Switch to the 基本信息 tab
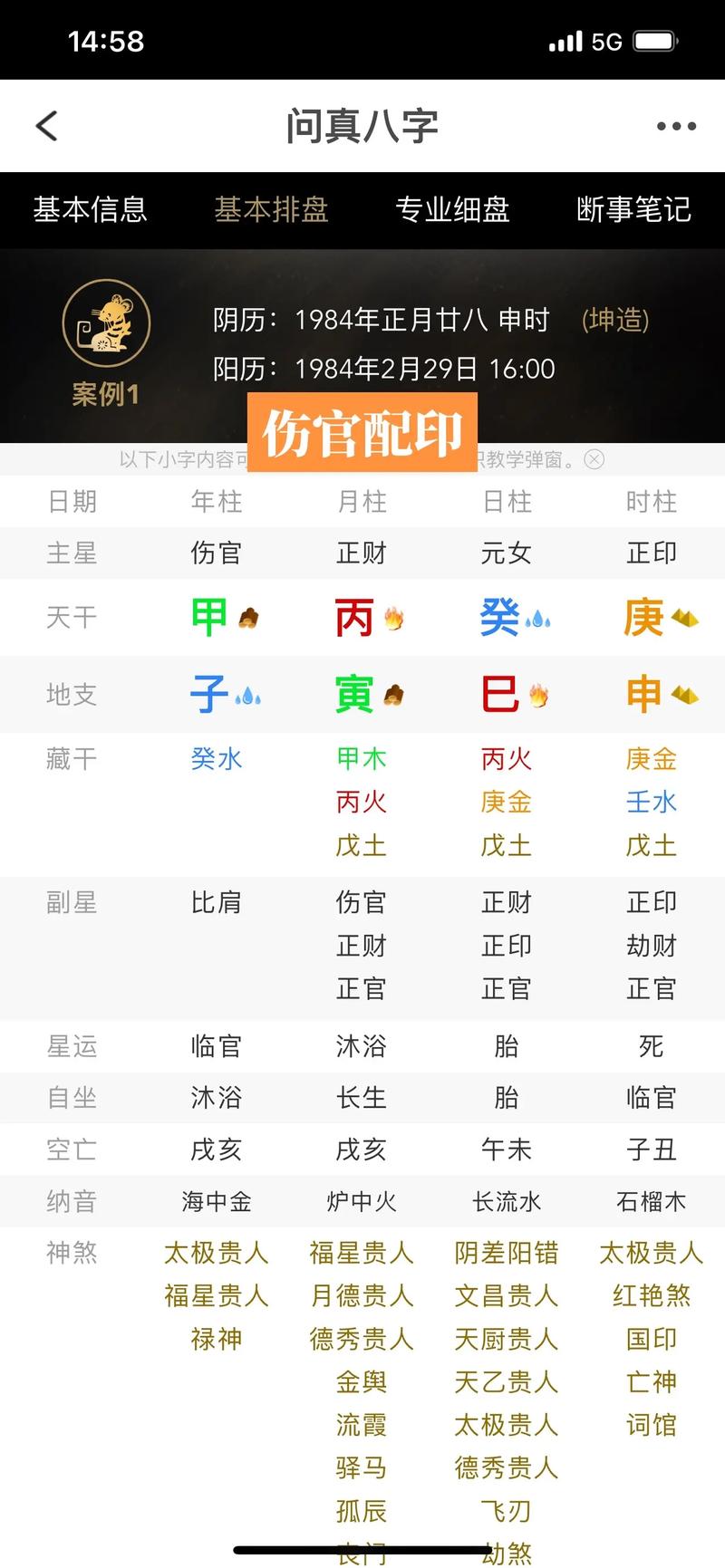The height and width of the screenshot is (1568, 725). 91,209
